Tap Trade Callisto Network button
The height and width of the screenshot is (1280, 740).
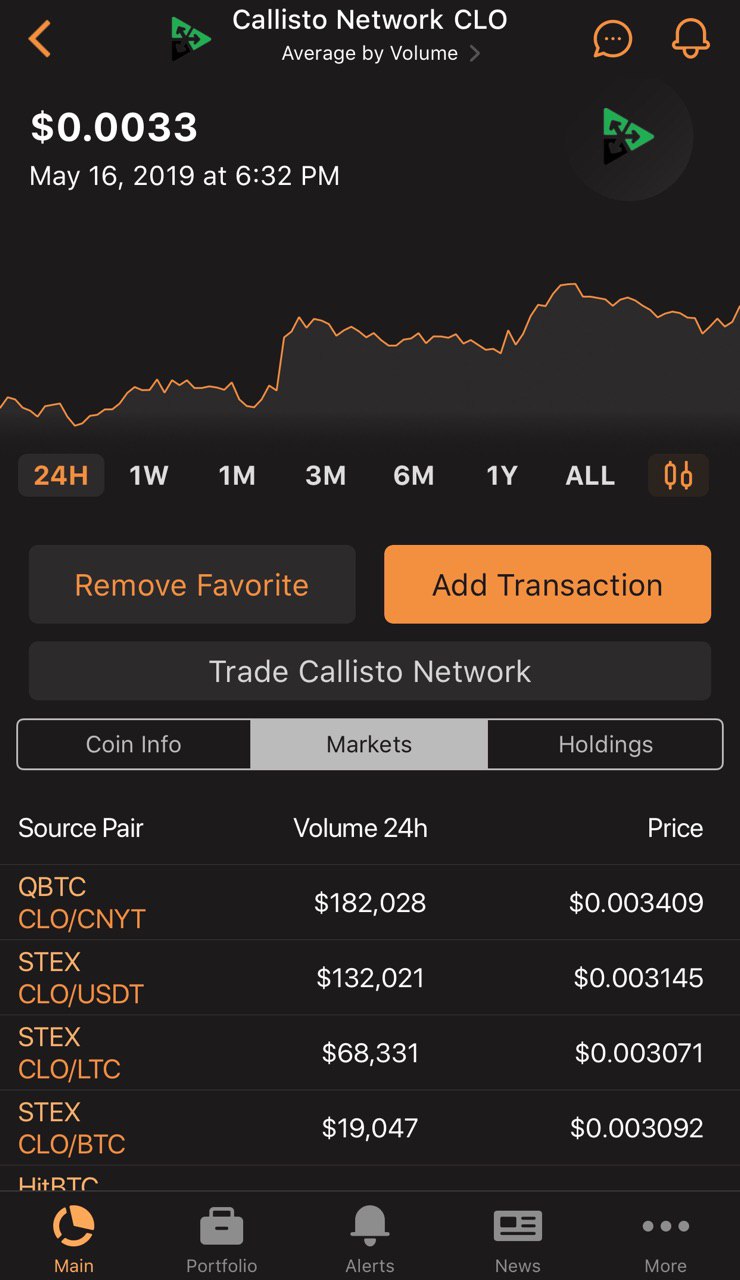(x=370, y=671)
